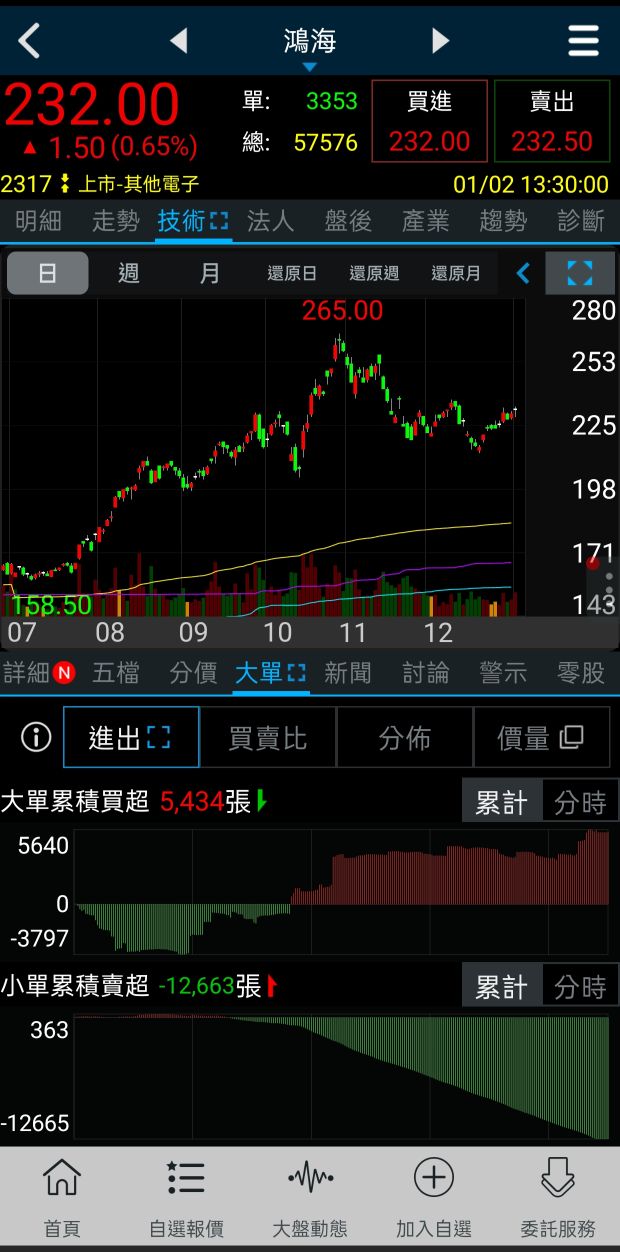Go back using the top-left arrow
Viewport: 620px width, 1252px height.
[30, 41]
